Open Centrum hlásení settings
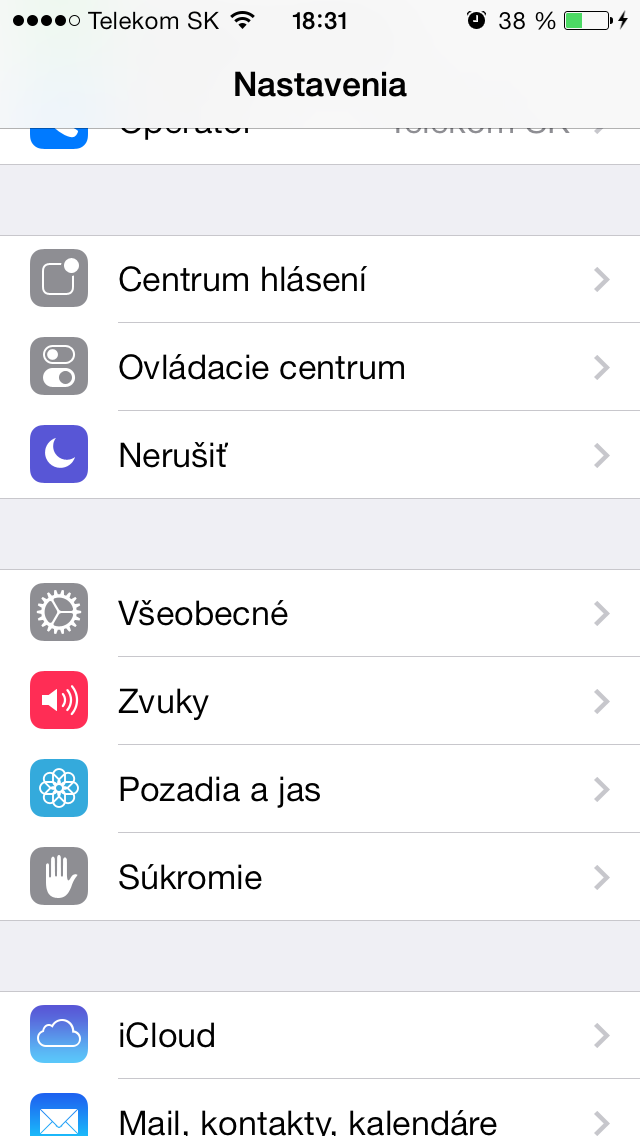 pyautogui.click(x=320, y=279)
